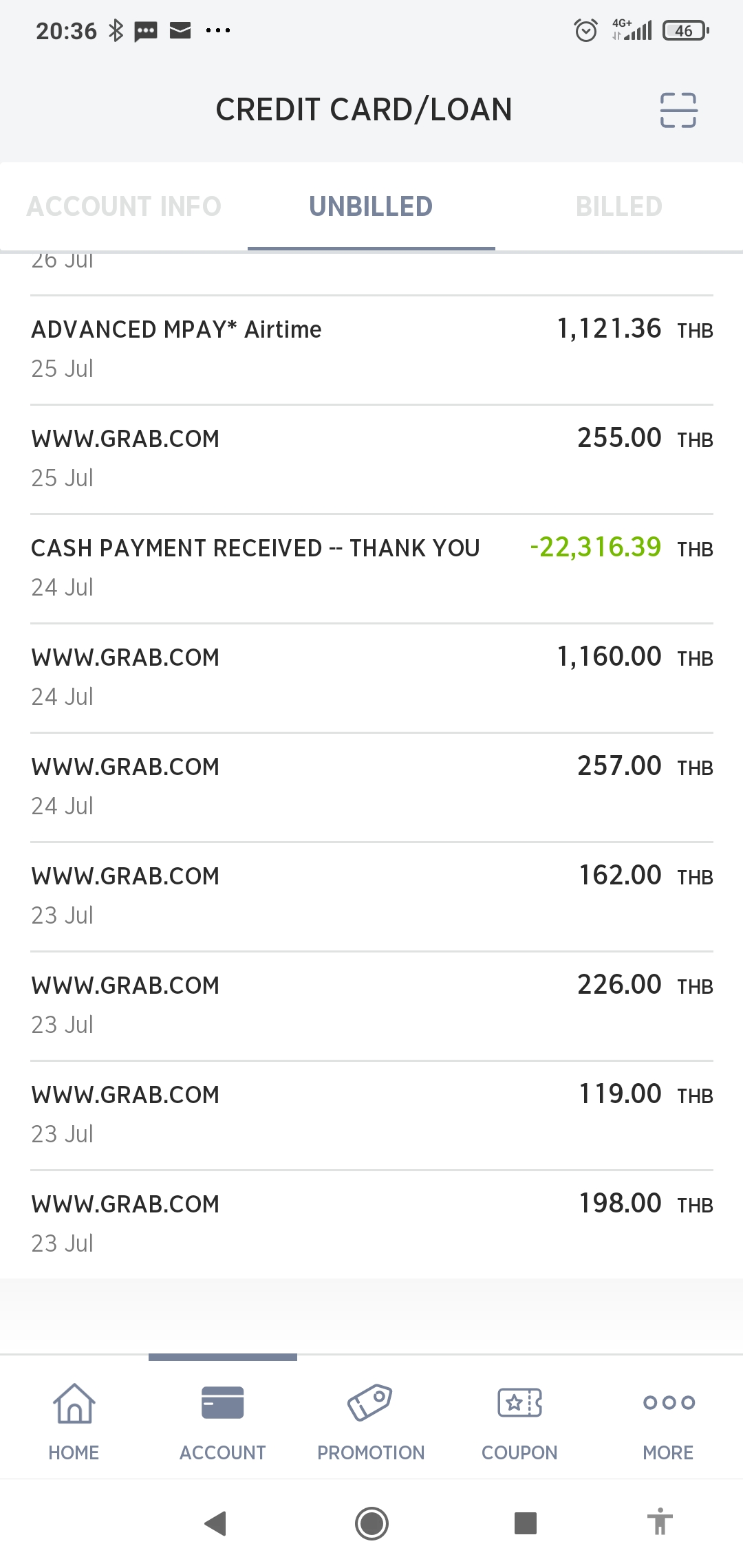Tap the system back button

[216, 1523]
